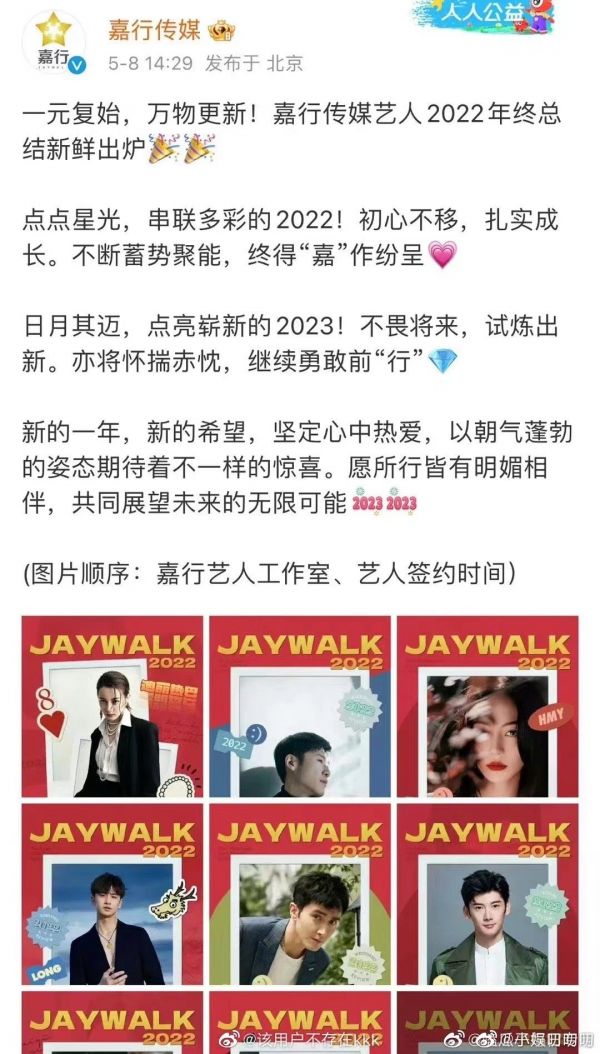The image size is (600, 1054).
Task: Open the 嘉行传媒 profile avatar
Action: coord(52,42)
